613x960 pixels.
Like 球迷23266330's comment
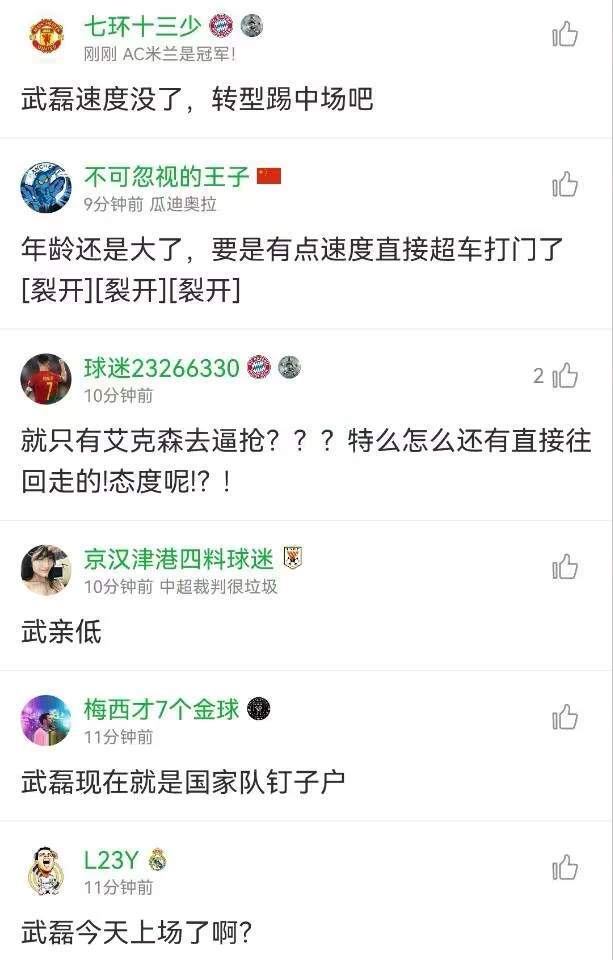pos(565,375)
